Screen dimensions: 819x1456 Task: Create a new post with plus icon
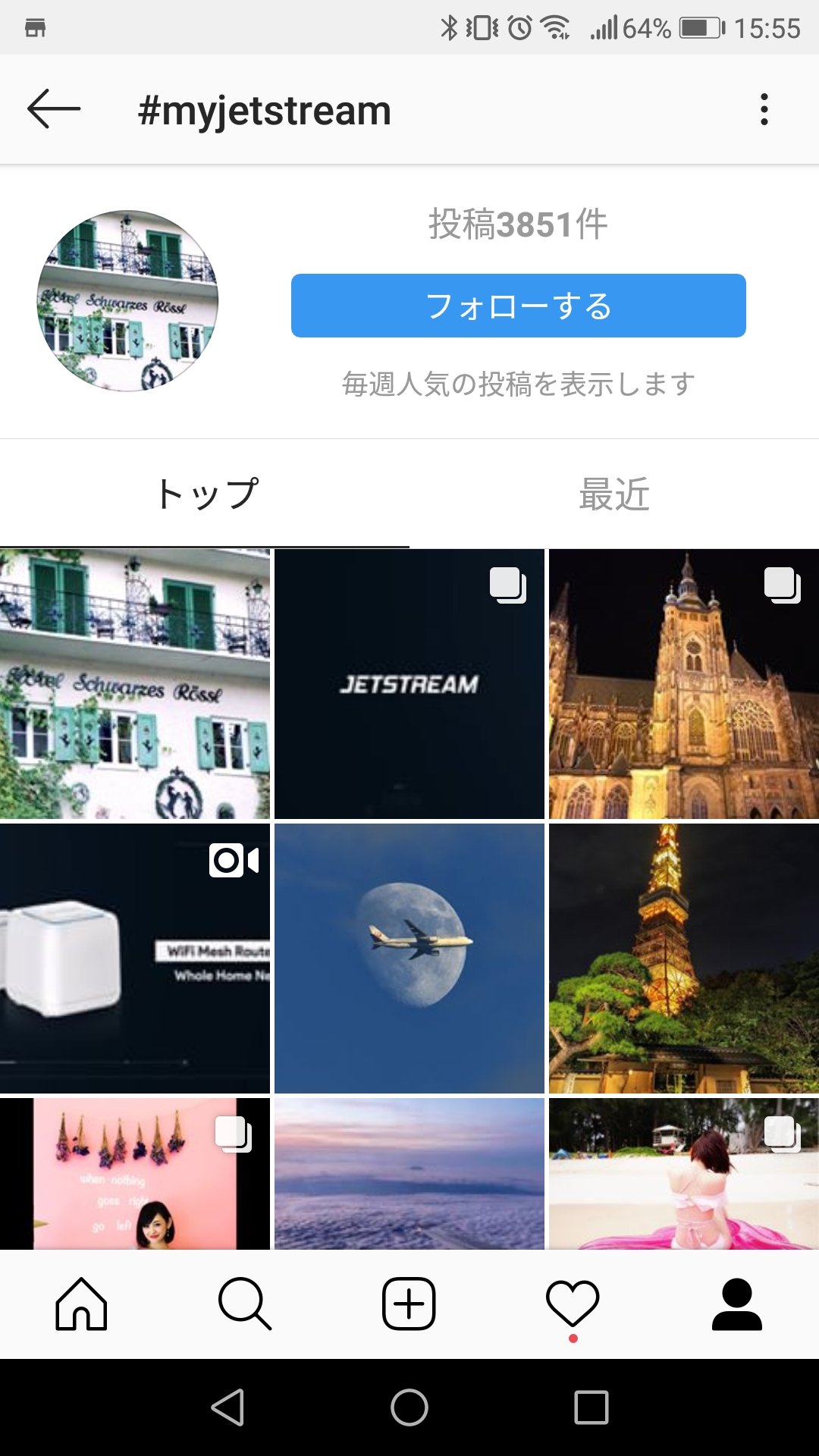point(409,1304)
